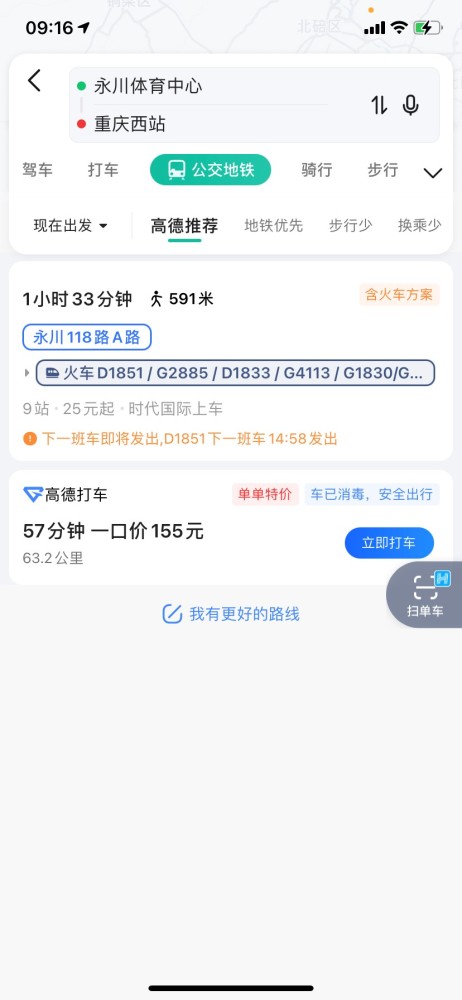The height and width of the screenshot is (1000, 462).
Task: Swap the origin and destination
Action: (x=379, y=105)
